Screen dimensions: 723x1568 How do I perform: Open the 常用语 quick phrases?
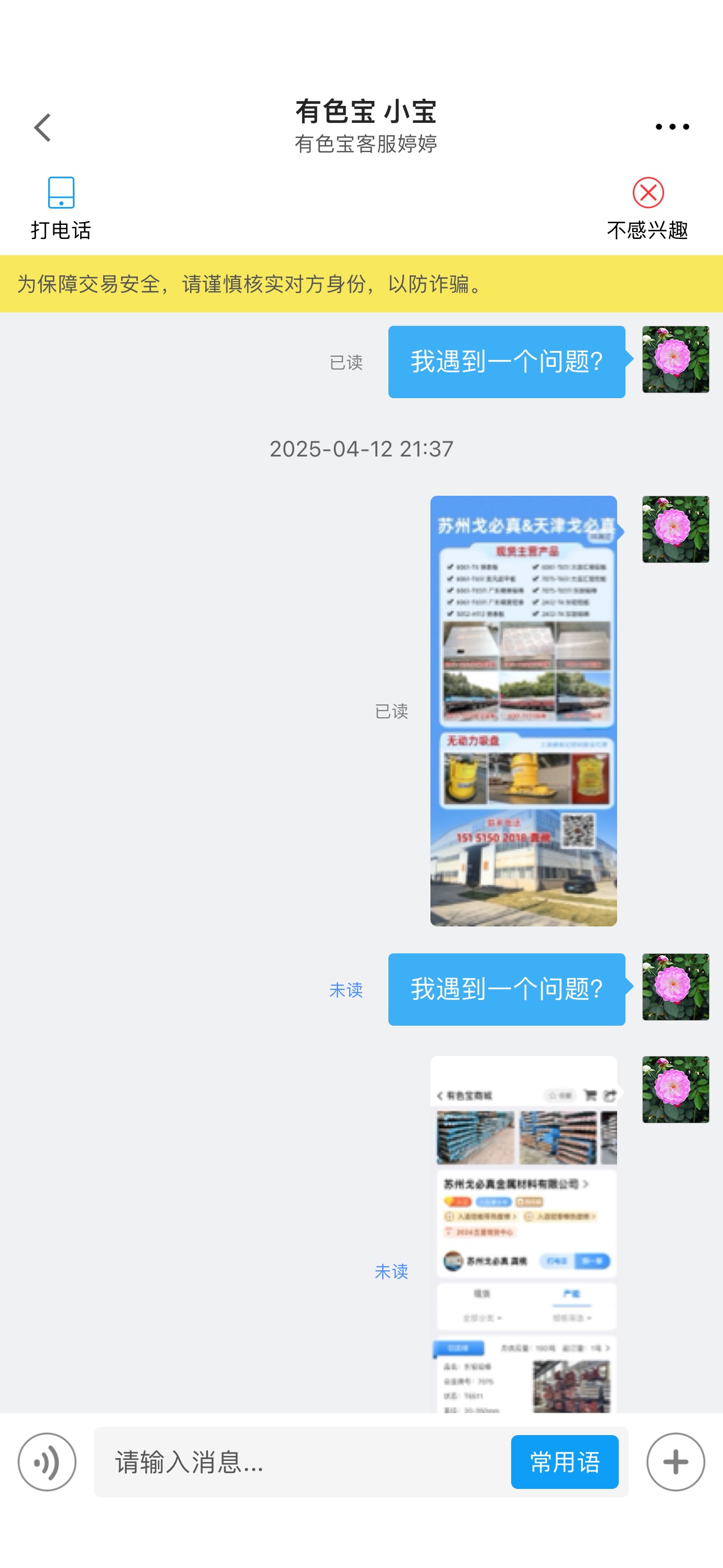click(x=565, y=1461)
